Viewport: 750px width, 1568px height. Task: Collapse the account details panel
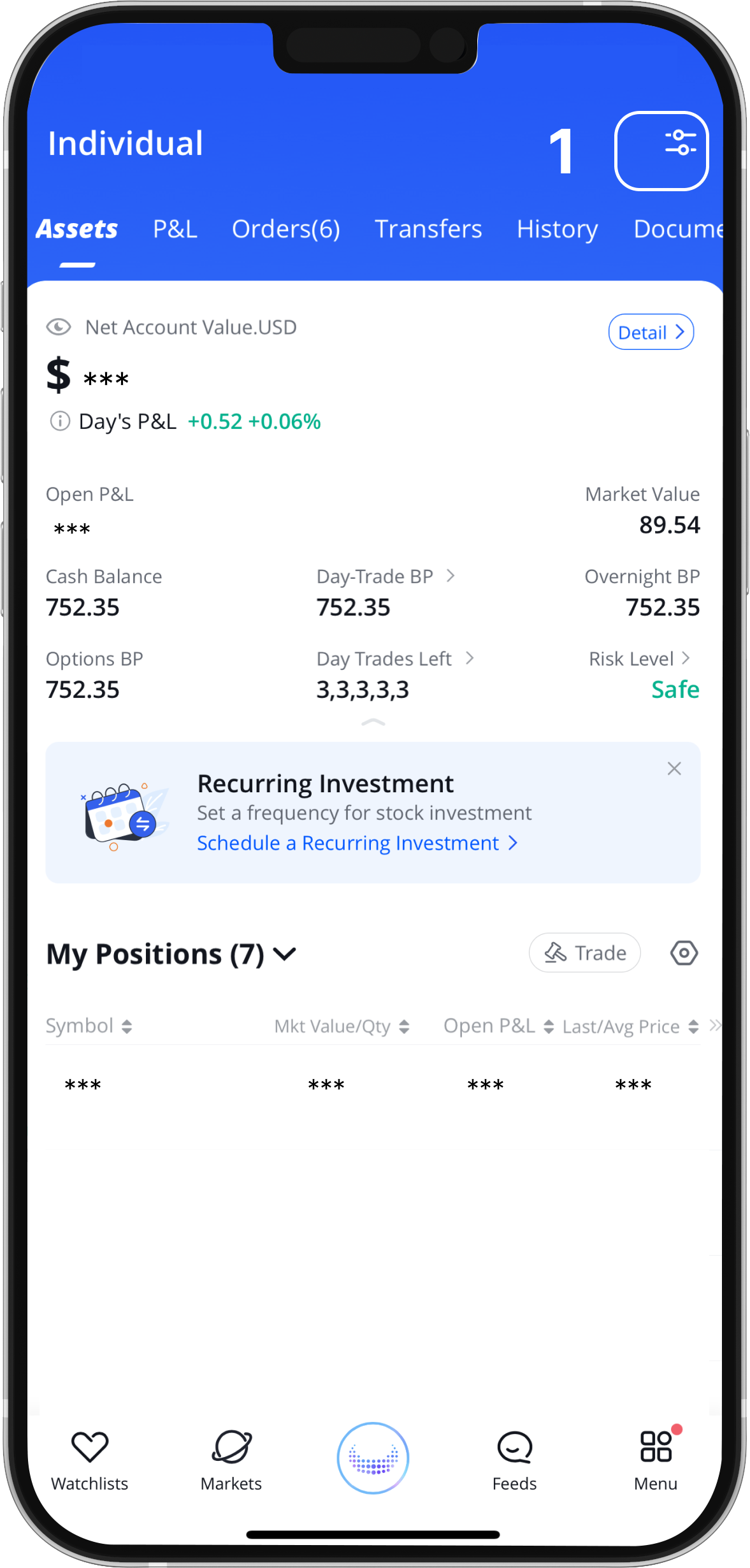pyautogui.click(x=373, y=723)
